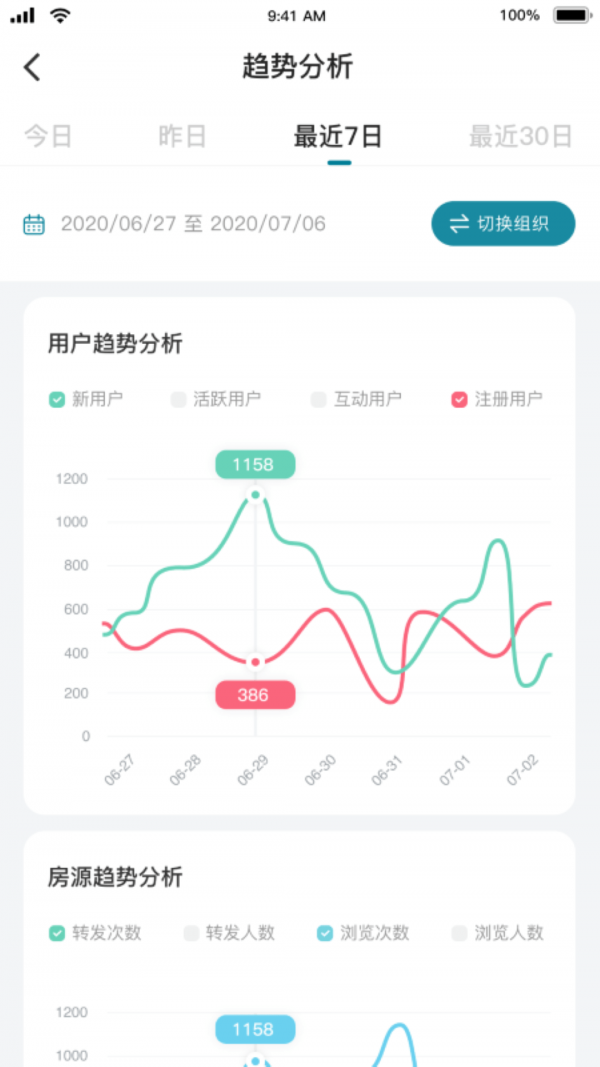Image resolution: width=600 pixels, height=1067 pixels.
Task: Switch to the 最近30日 tab
Action: point(520,136)
